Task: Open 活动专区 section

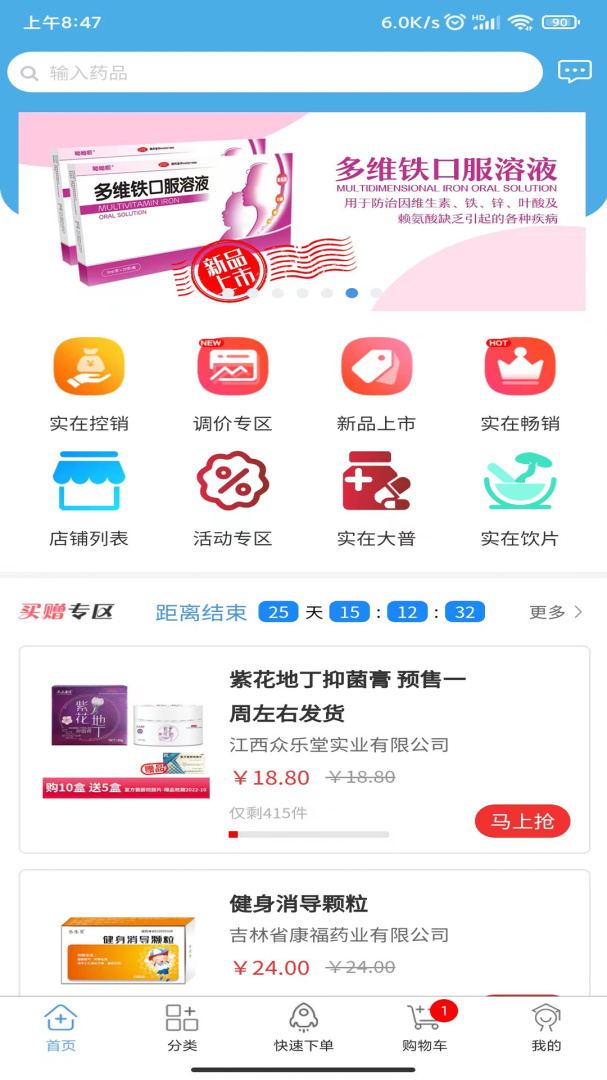Action: pyautogui.click(x=232, y=499)
